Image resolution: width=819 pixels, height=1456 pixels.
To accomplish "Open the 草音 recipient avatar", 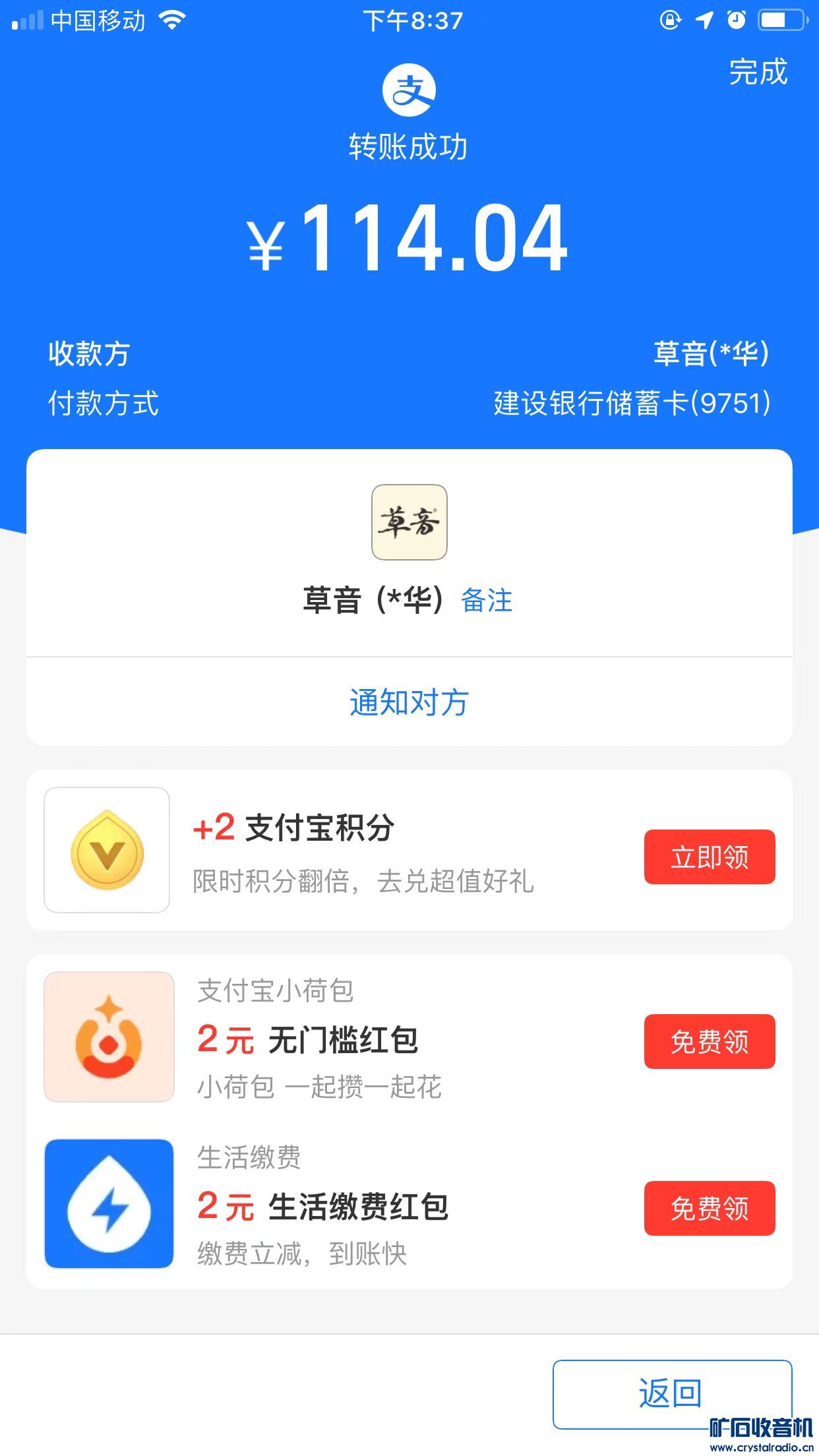I will tap(409, 522).
